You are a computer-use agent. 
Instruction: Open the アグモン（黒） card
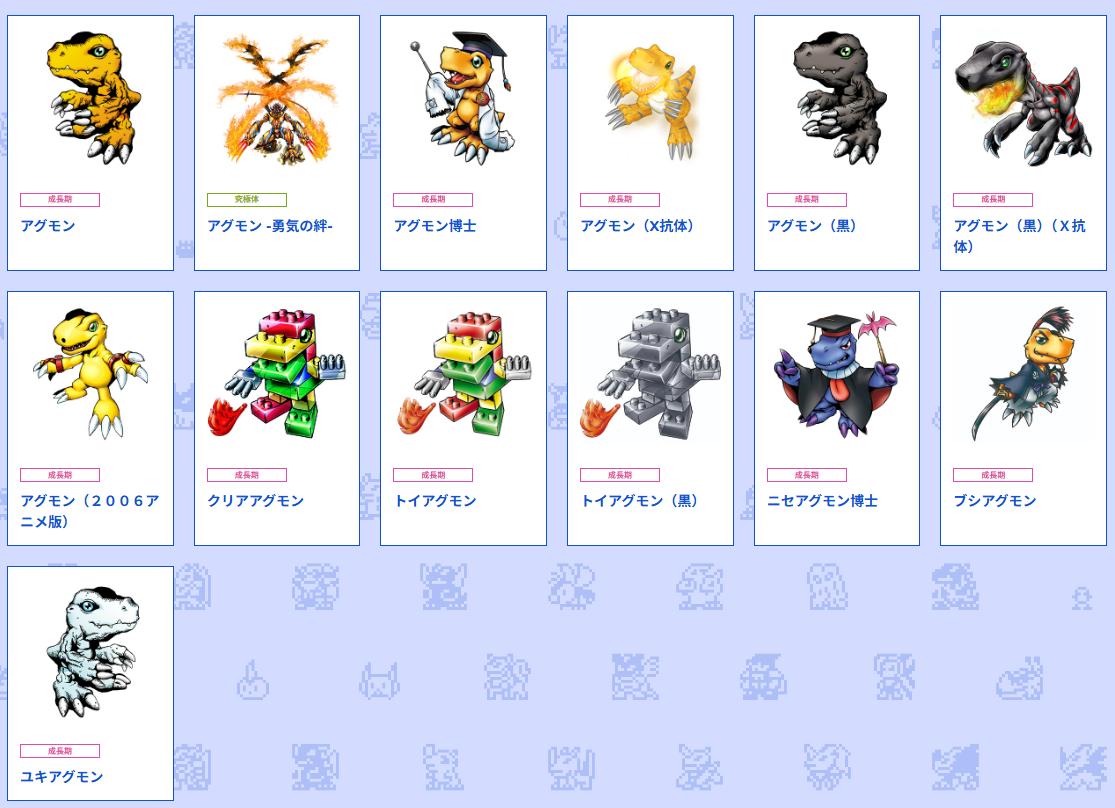point(836,142)
